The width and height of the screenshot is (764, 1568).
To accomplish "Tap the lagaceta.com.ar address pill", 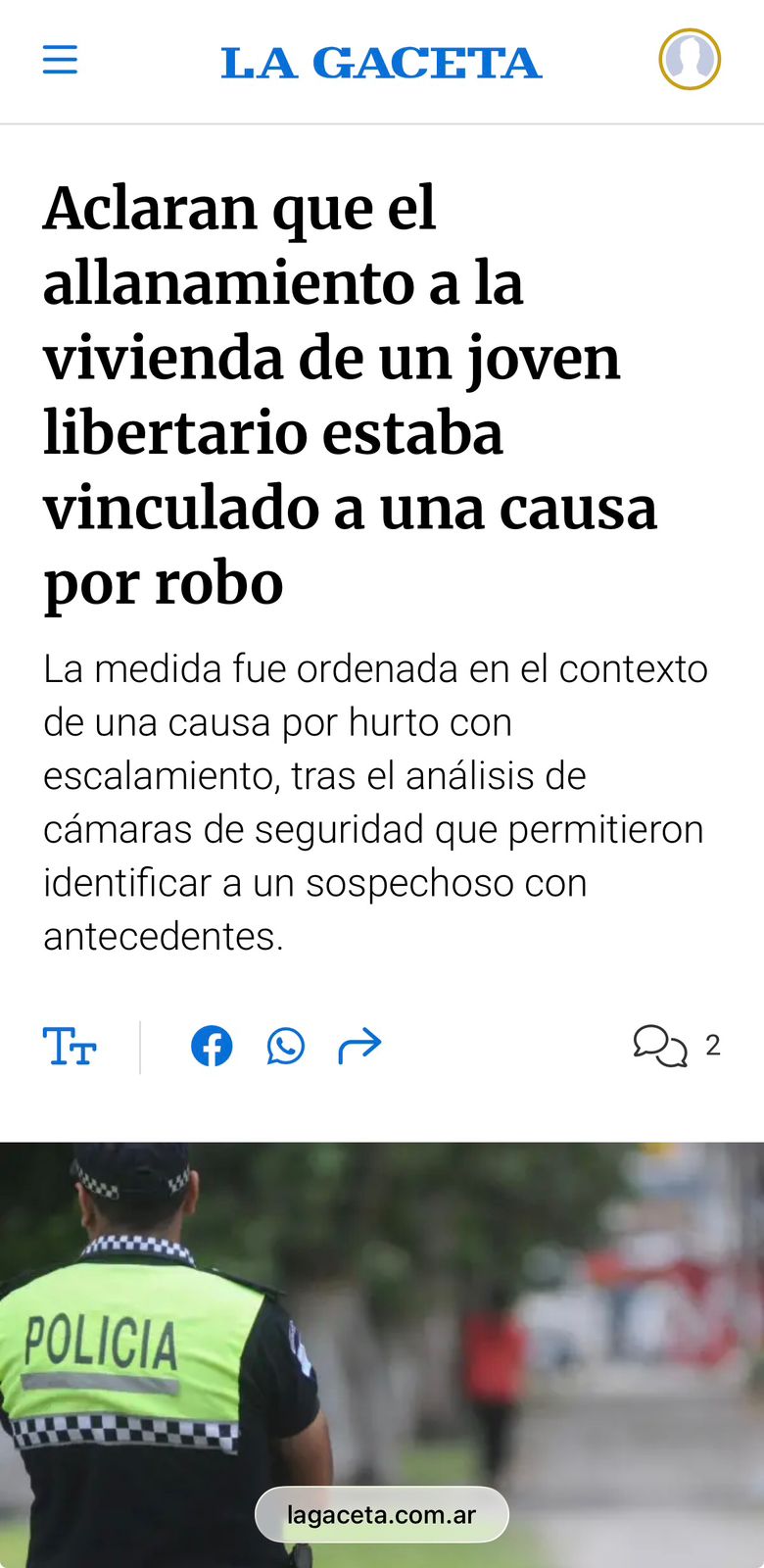I will coord(381,1515).
